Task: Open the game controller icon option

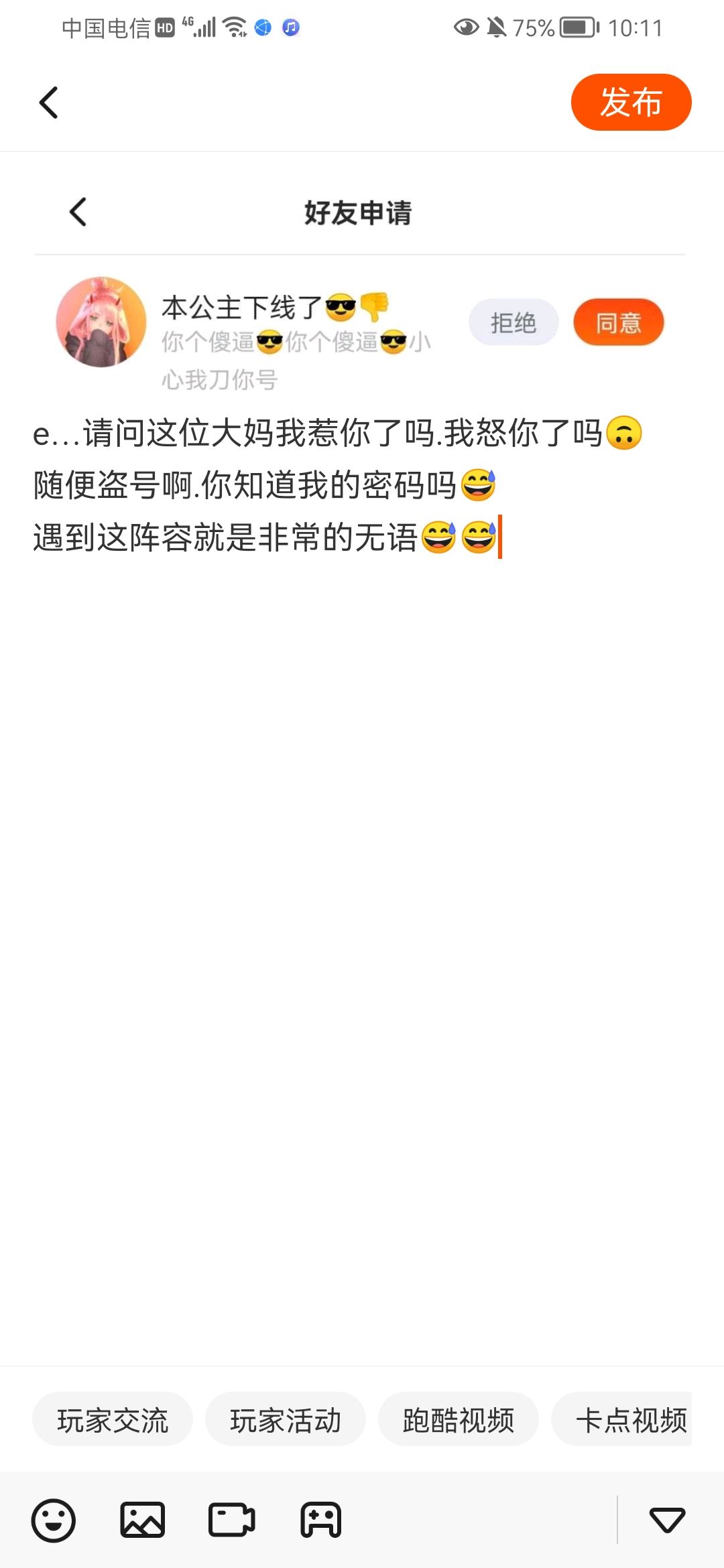Action: (321, 1520)
